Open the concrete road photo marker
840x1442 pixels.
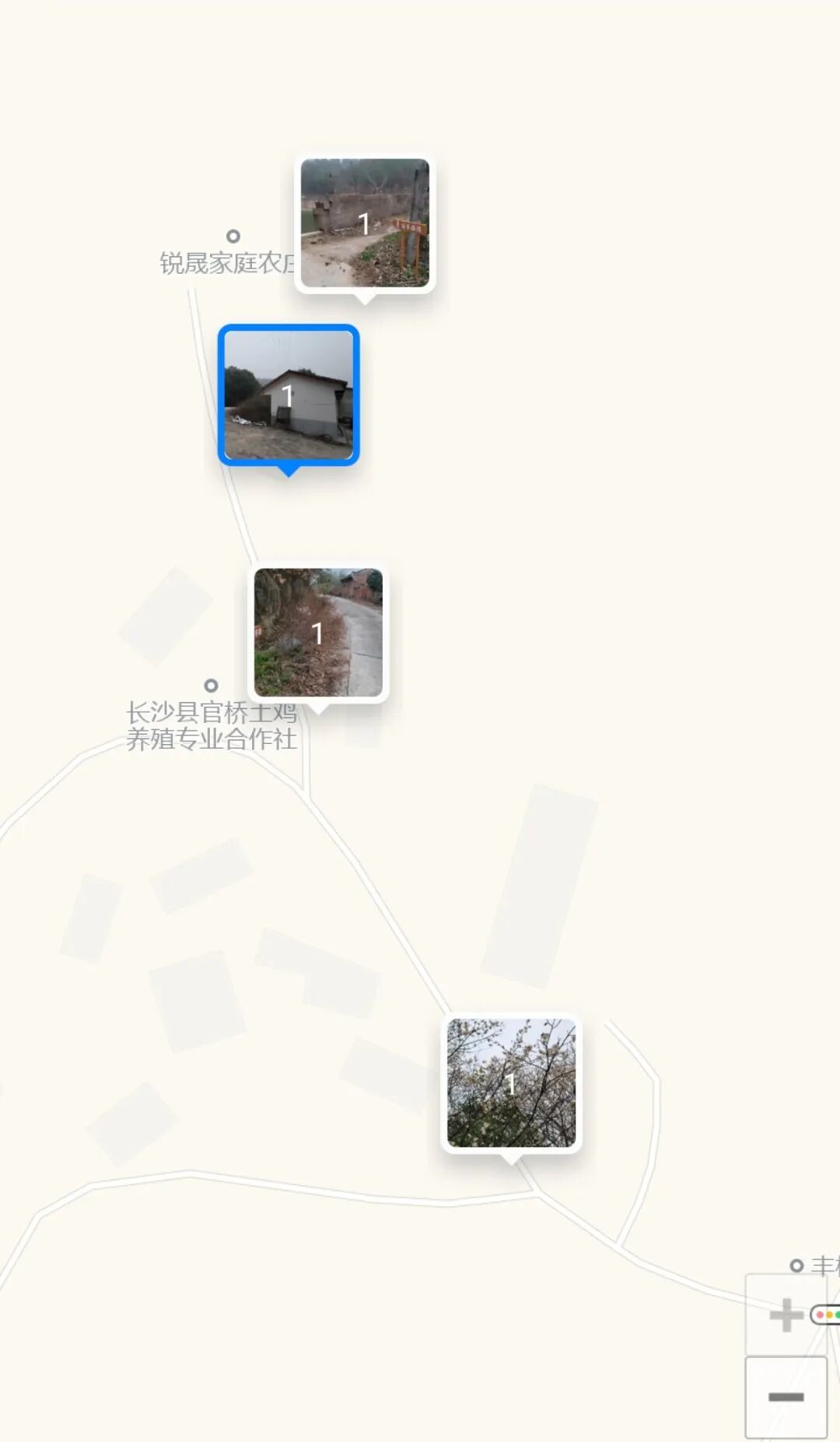tap(318, 633)
